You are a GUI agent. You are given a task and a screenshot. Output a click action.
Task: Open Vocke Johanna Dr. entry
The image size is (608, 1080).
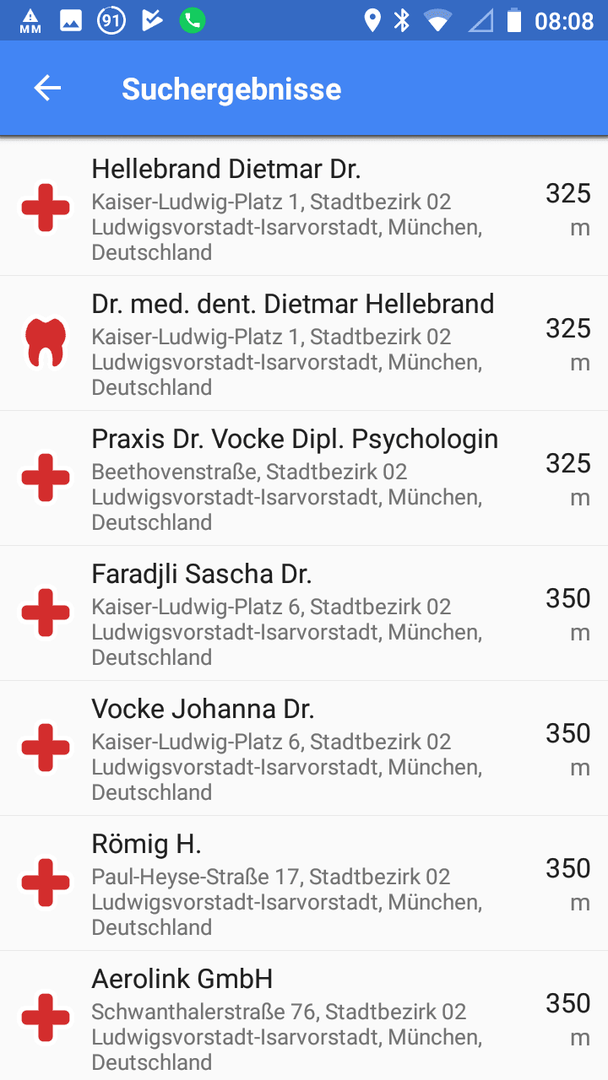pyautogui.click(x=304, y=748)
